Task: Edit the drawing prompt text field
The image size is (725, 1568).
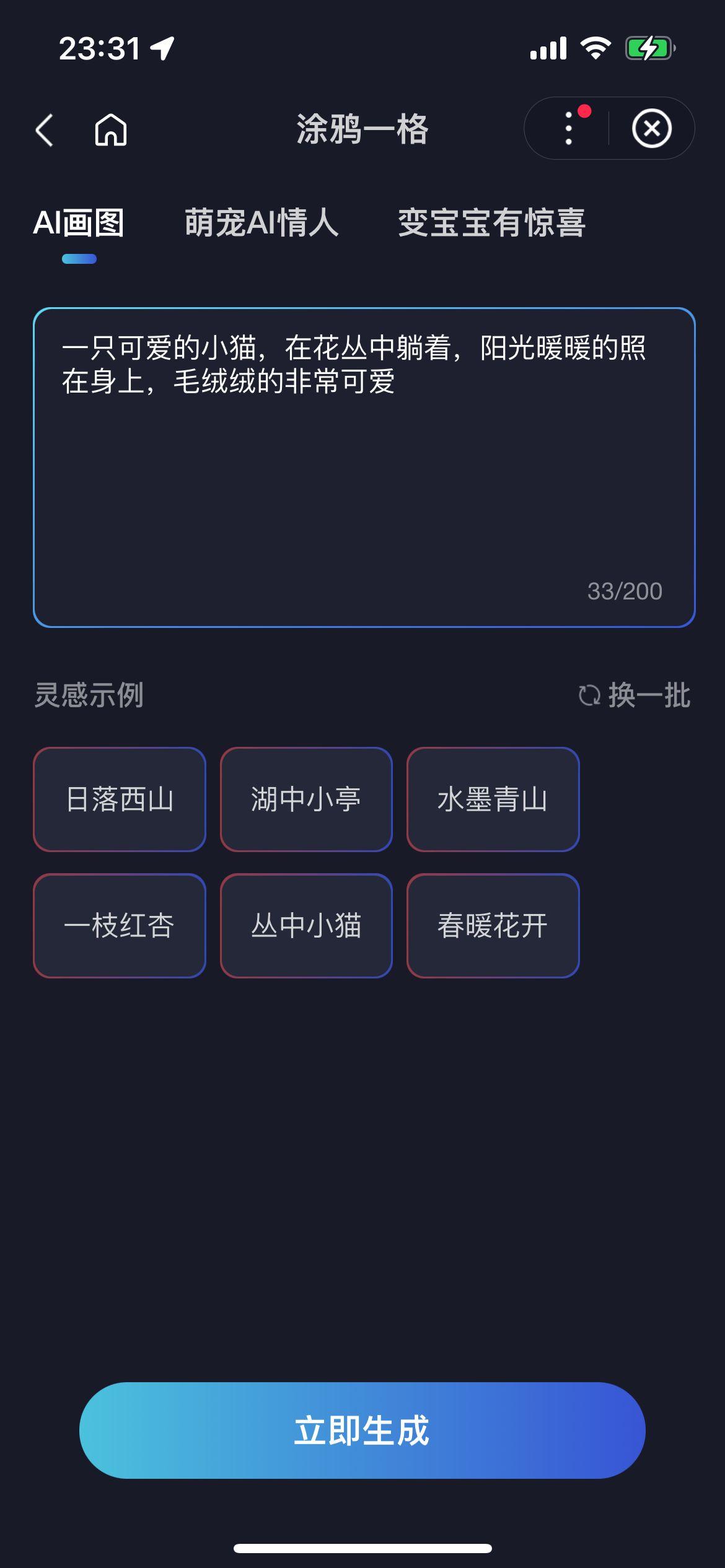Action: [x=364, y=467]
